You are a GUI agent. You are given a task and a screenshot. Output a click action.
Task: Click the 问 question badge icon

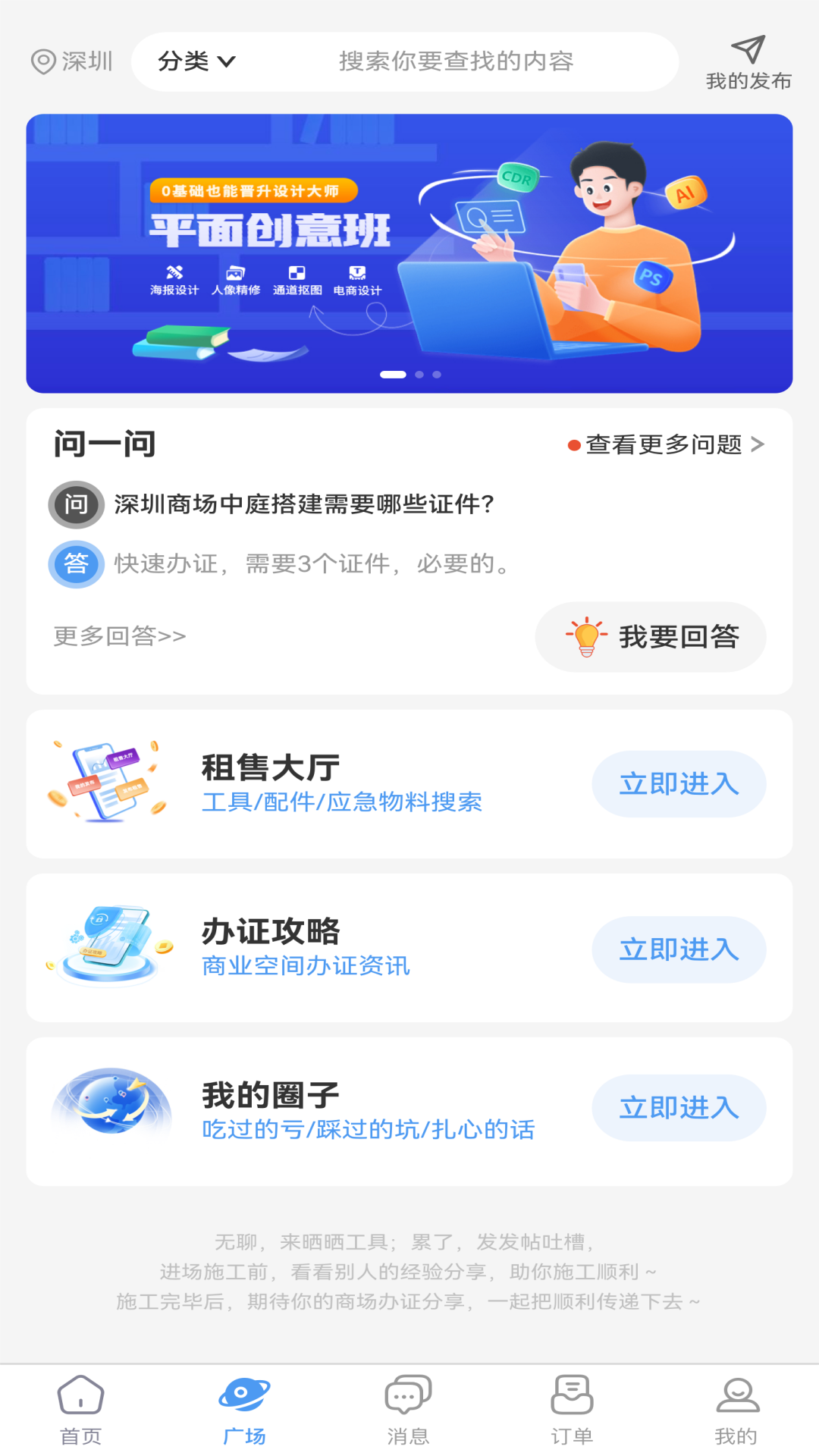pos(76,504)
